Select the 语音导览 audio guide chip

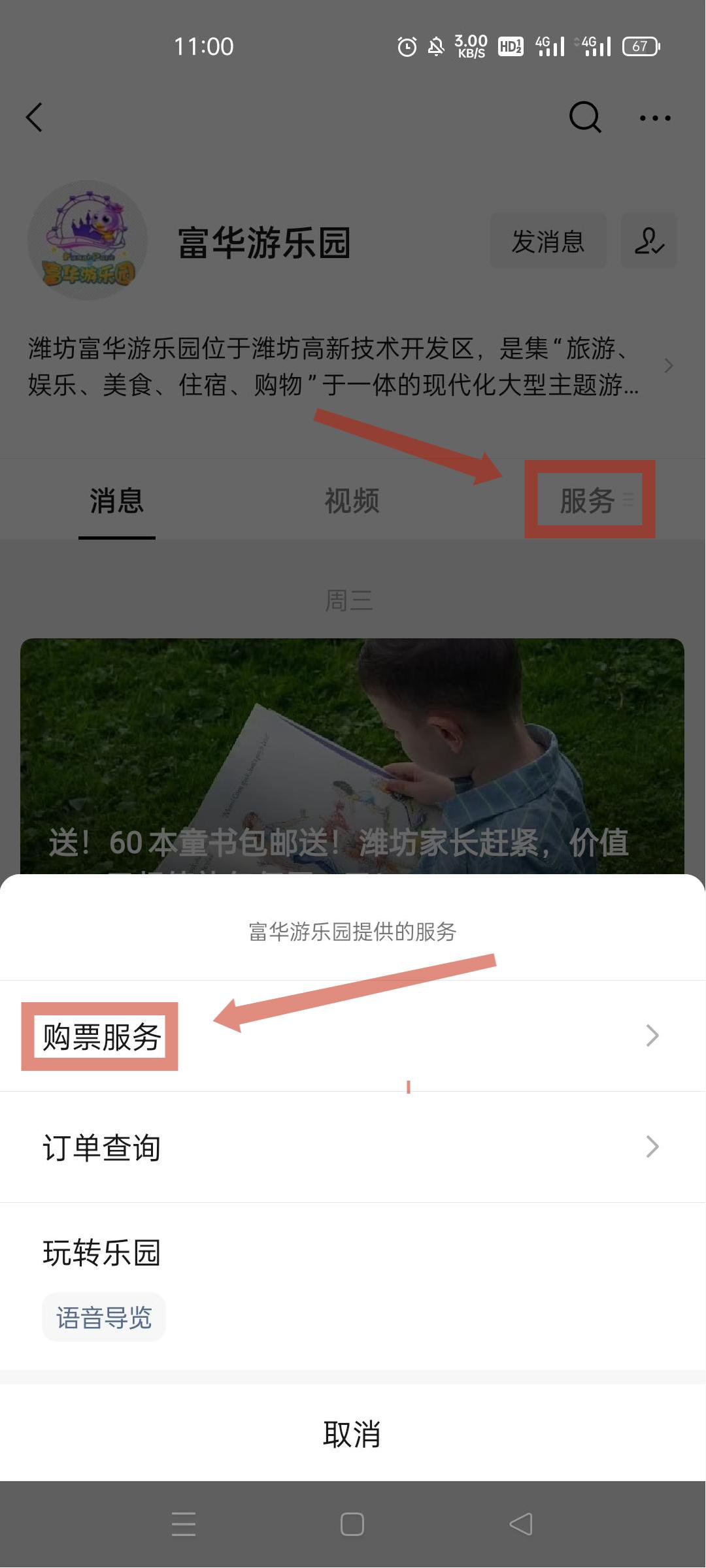click(x=104, y=1317)
